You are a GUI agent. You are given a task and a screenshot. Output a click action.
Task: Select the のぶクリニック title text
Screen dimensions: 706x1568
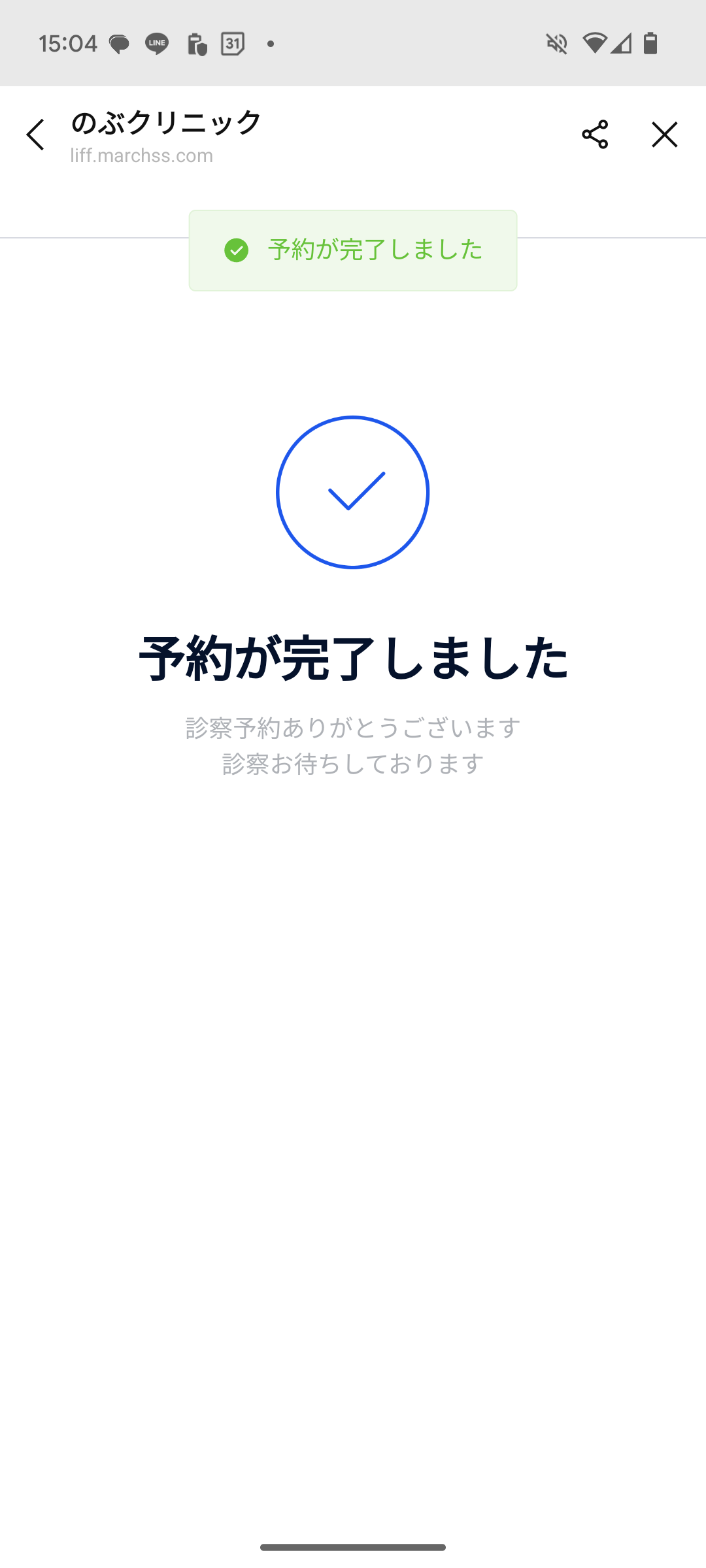pyautogui.click(x=164, y=122)
